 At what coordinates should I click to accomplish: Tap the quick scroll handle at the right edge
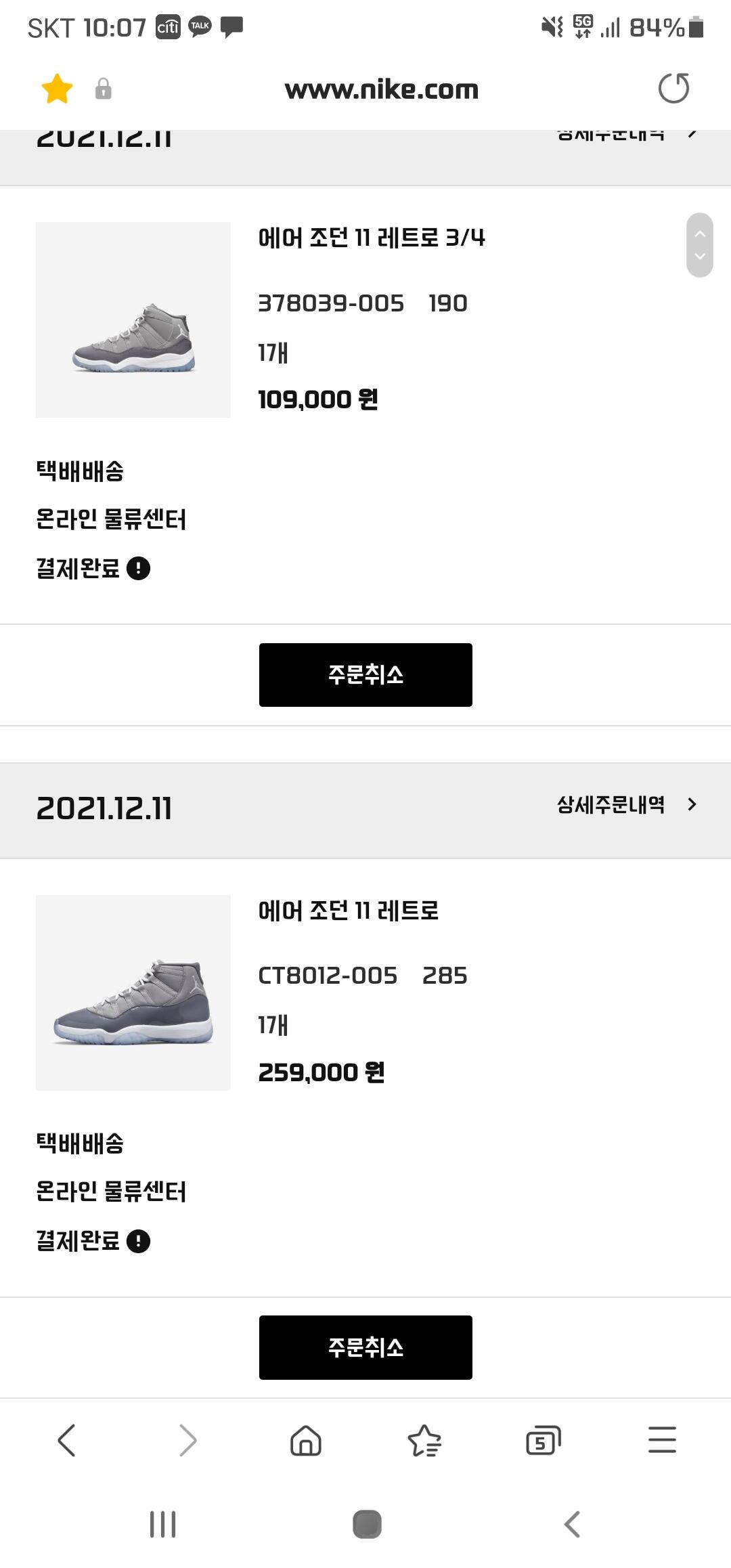(x=700, y=245)
